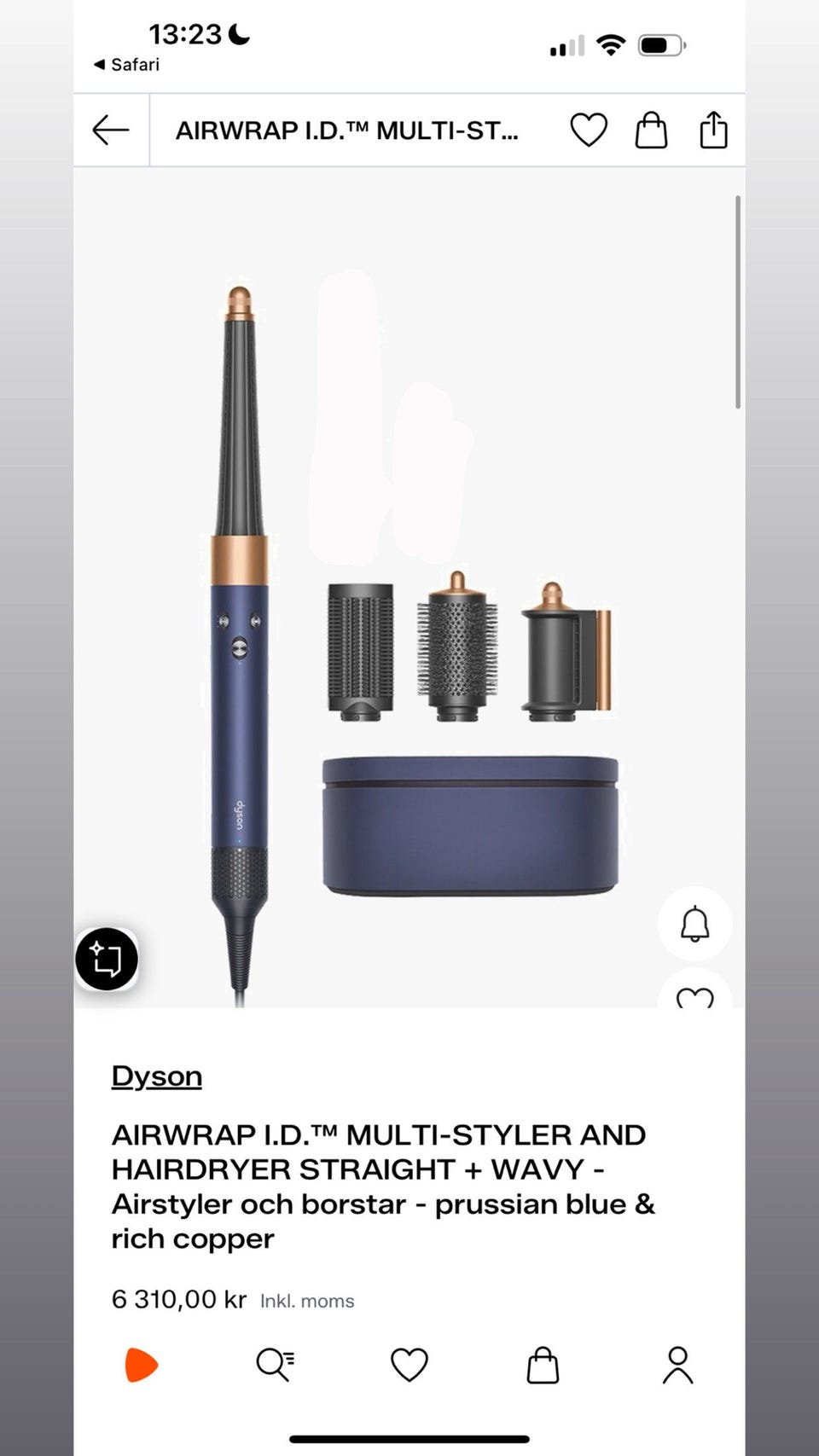Open the Dyson brand link

tap(157, 1076)
